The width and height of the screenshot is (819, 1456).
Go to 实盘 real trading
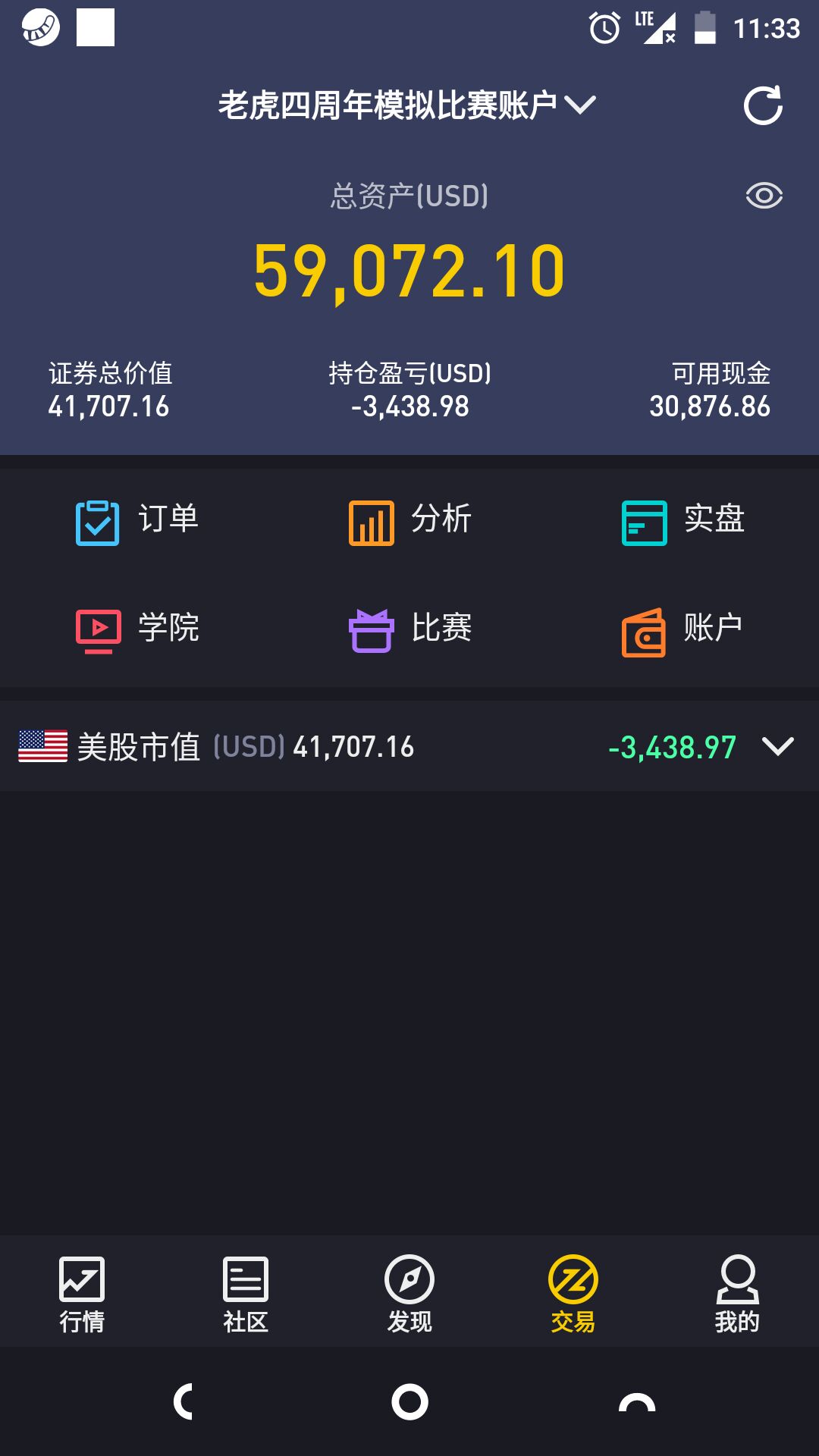coord(682,522)
